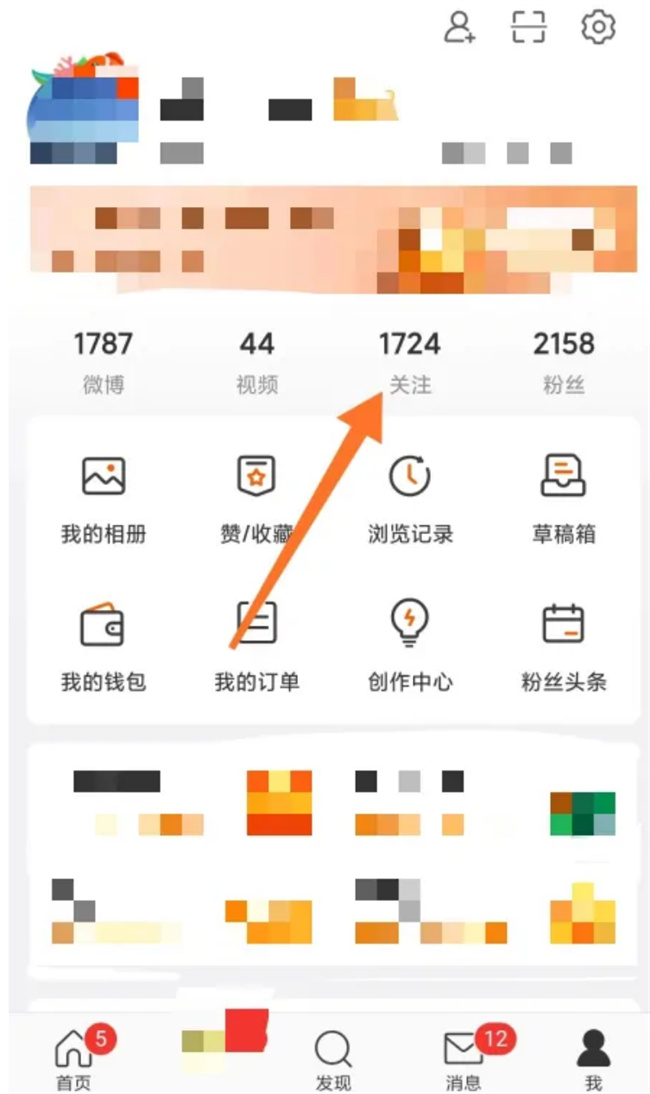This screenshot has width=650, height=1094.
Task: Switch to the 消息 tab
Action: pyautogui.click(x=464, y=1058)
